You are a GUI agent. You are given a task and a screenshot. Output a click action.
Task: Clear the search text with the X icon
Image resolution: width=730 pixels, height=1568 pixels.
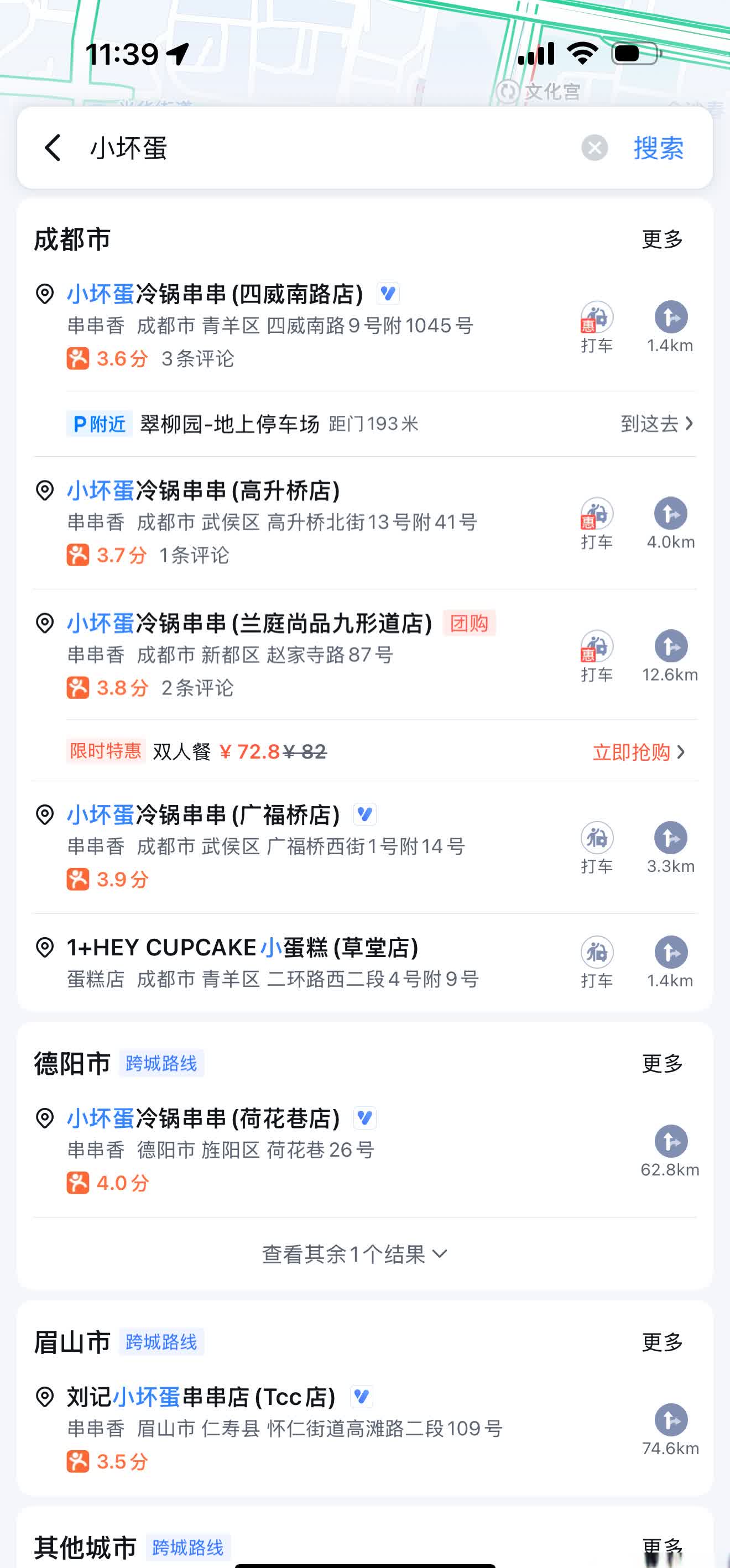[594, 148]
